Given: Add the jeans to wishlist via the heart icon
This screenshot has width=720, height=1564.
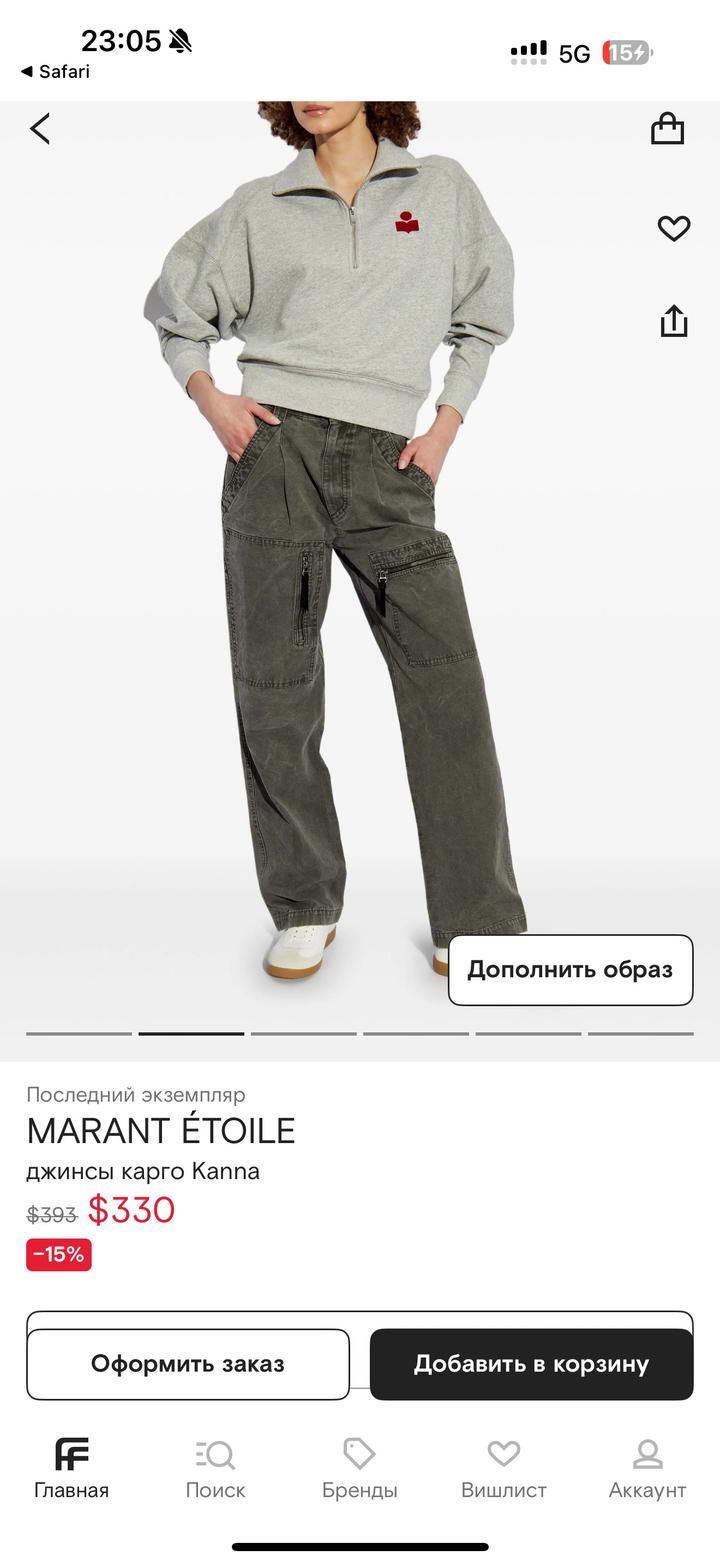Looking at the screenshot, I should pos(673,229).
